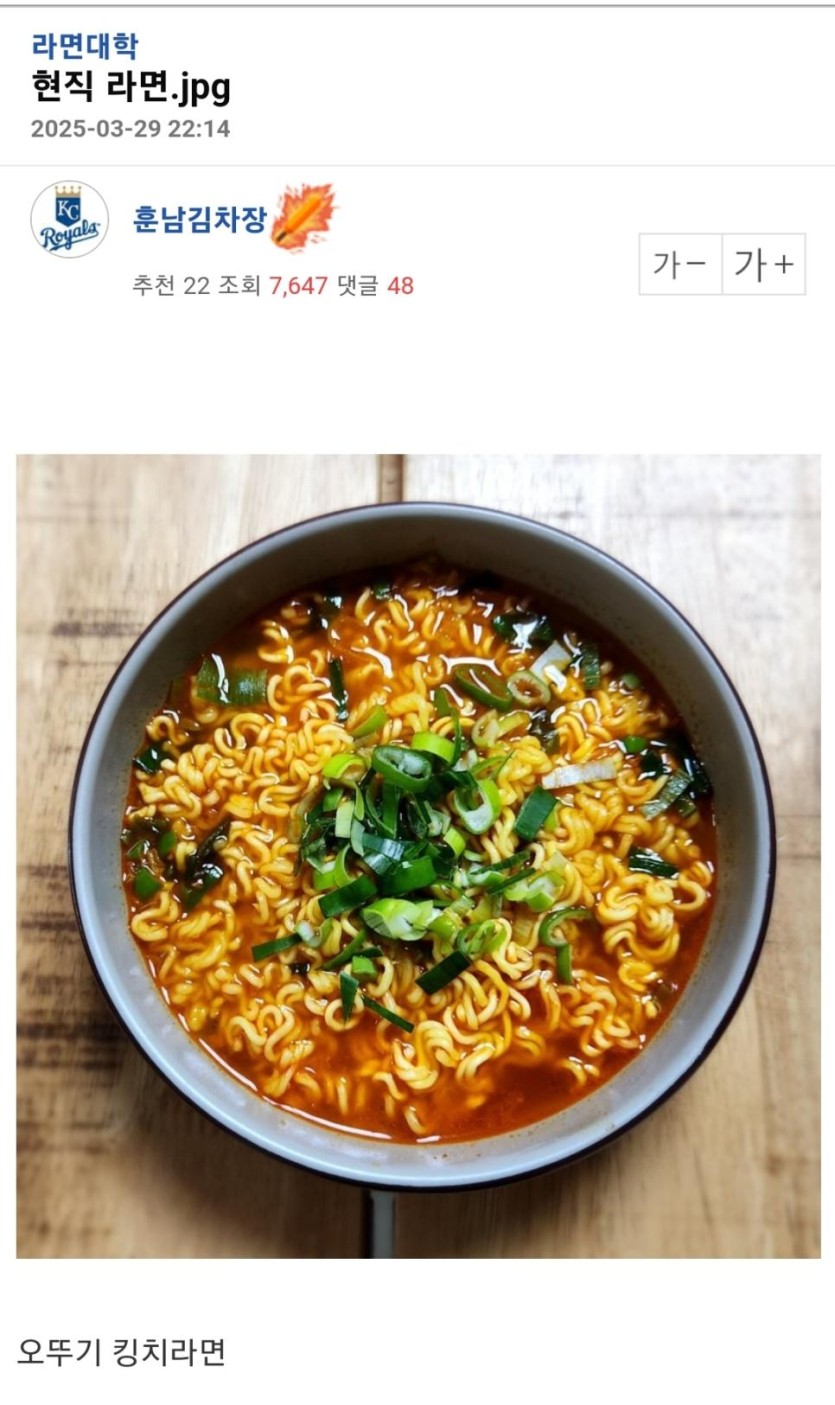Decrease font size with 가－ button

click(x=680, y=264)
